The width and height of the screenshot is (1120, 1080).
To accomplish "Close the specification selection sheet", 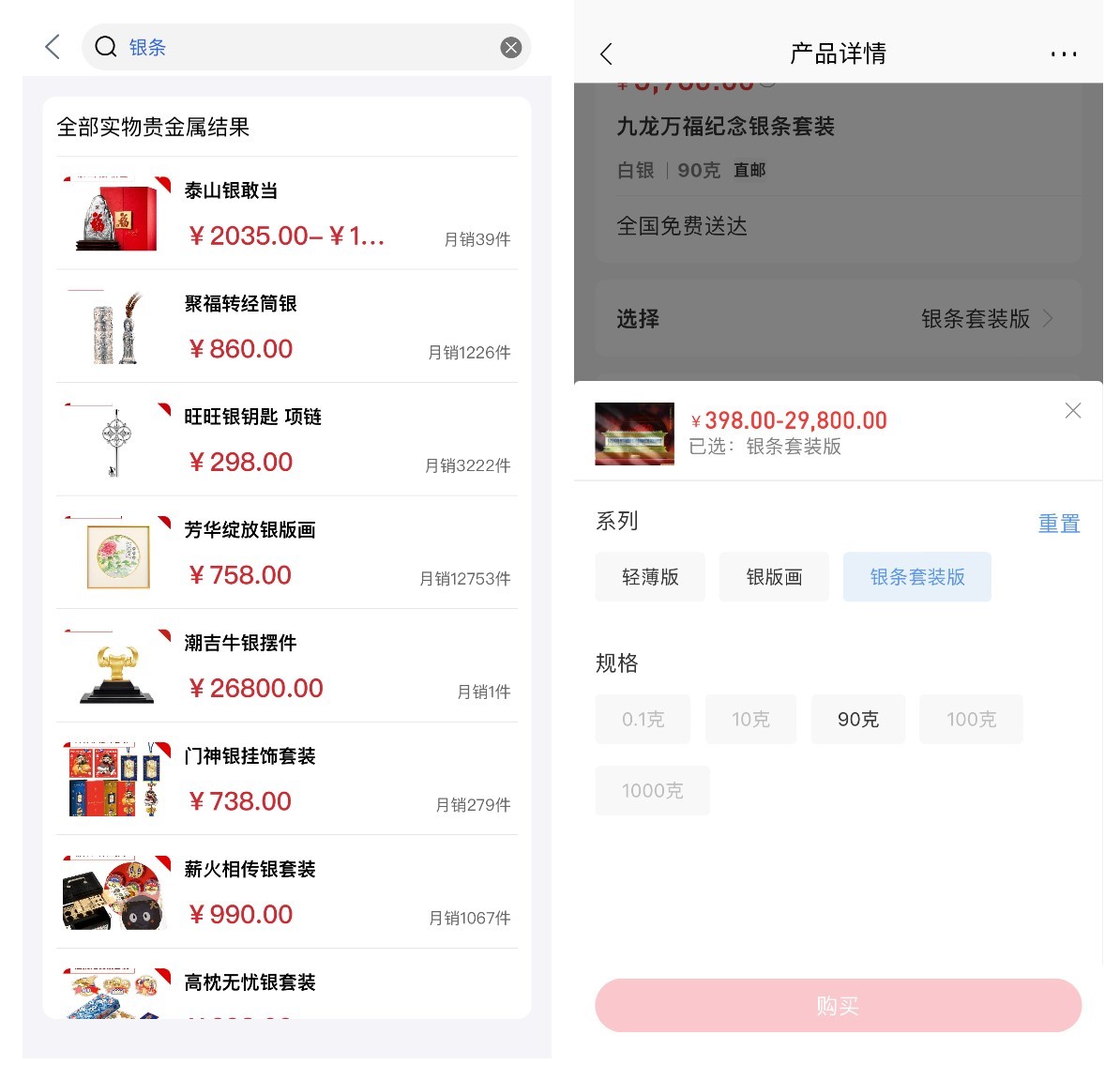I will click(x=1073, y=411).
